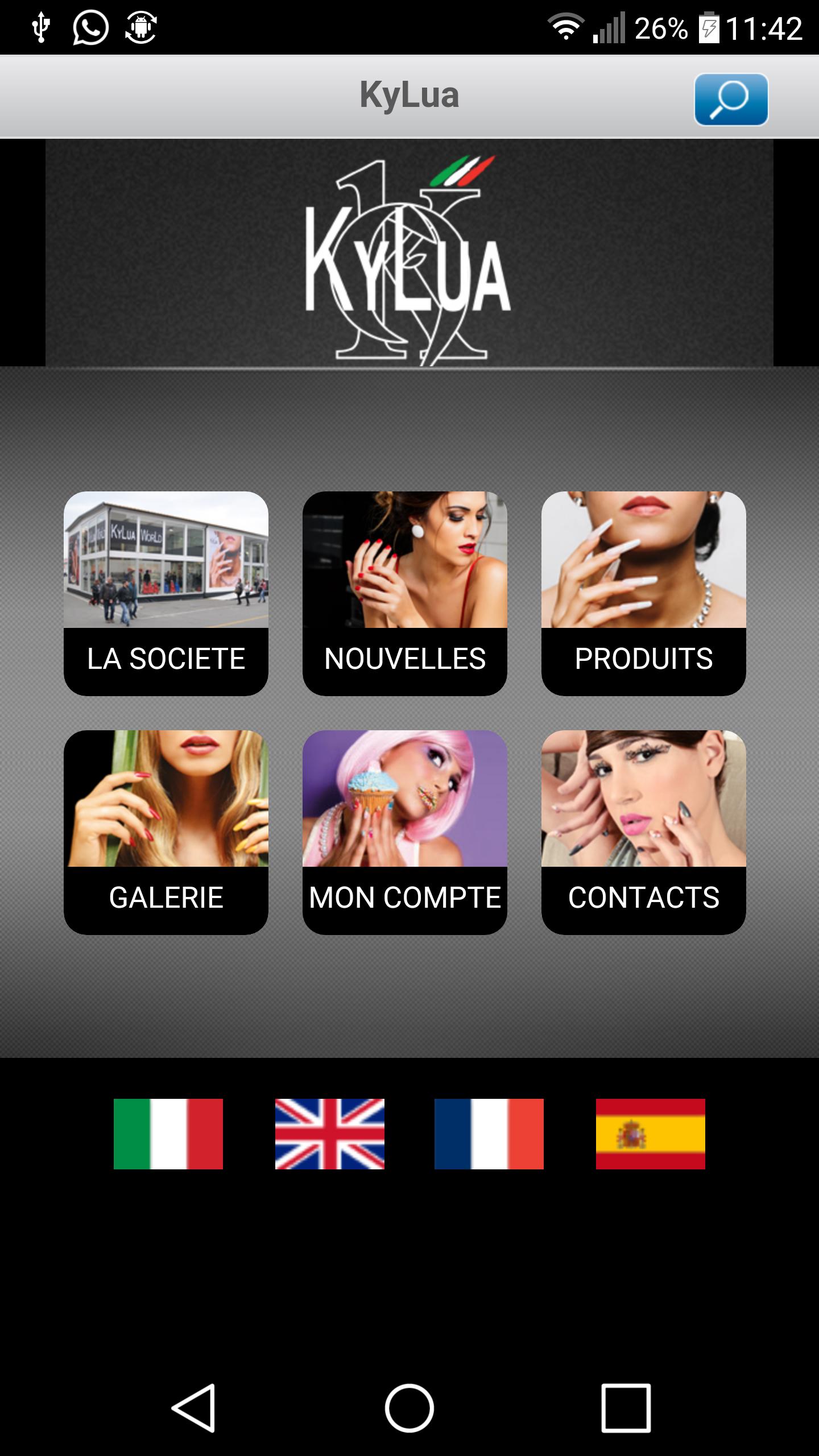Choose the French flag language
Viewport: 819px width, 1456px height.
click(x=489, y=1134)
